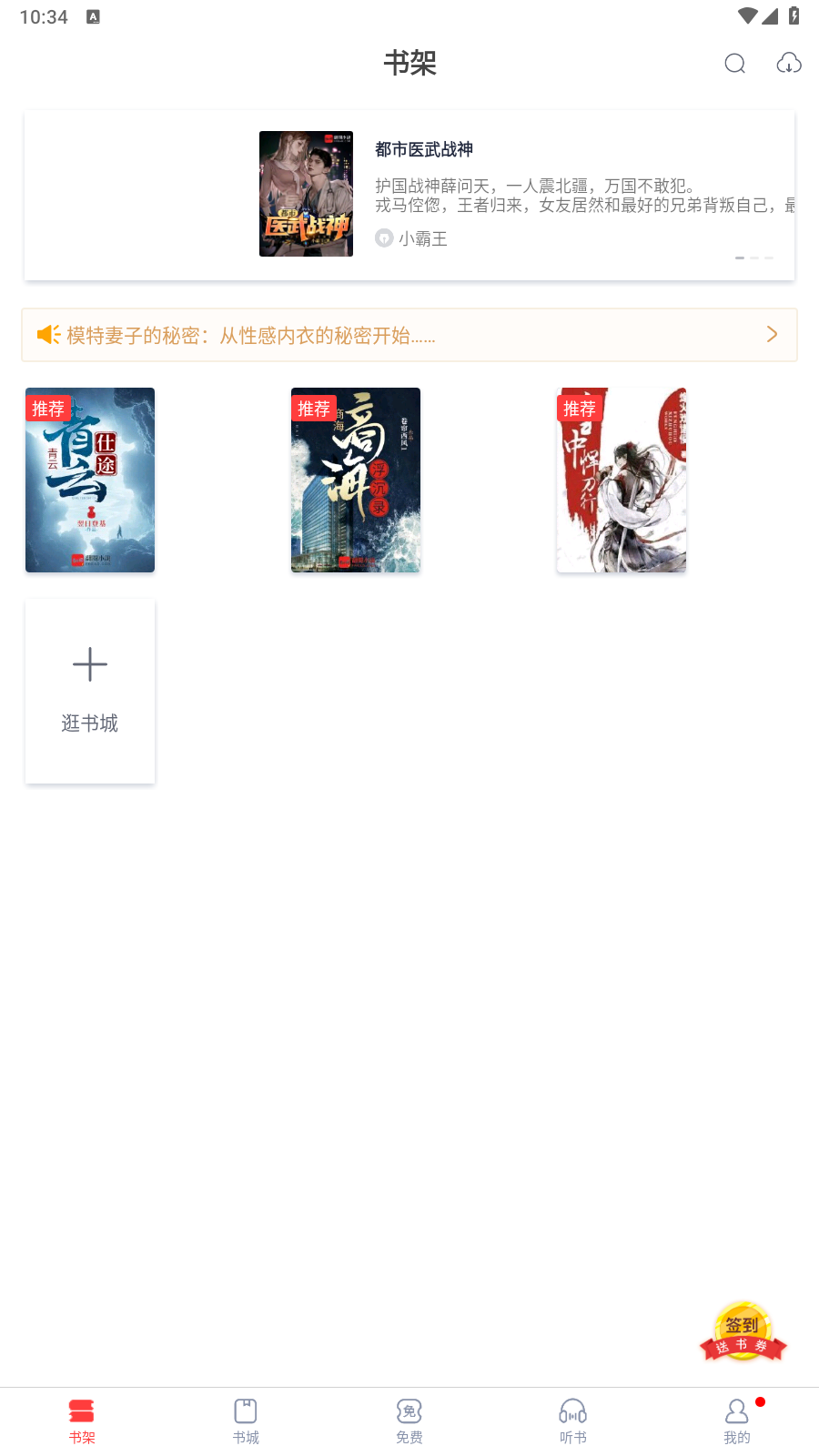Go to the 免费 tab
819x1456 pixels.
pyautogui.click(x=409, y=1421)
